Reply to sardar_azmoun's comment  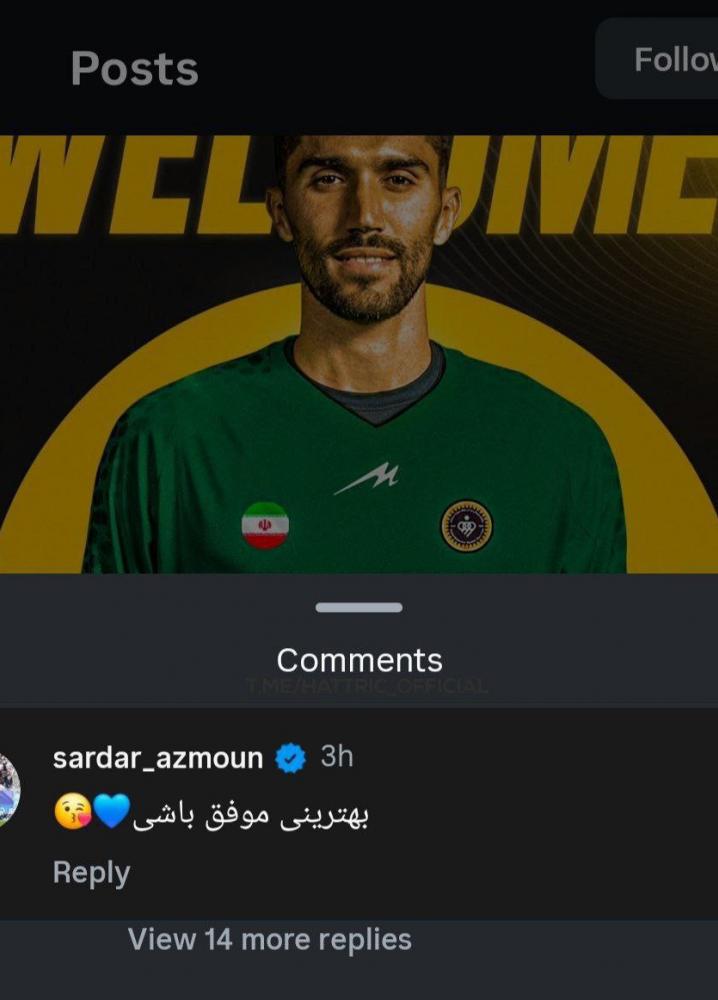91,873
